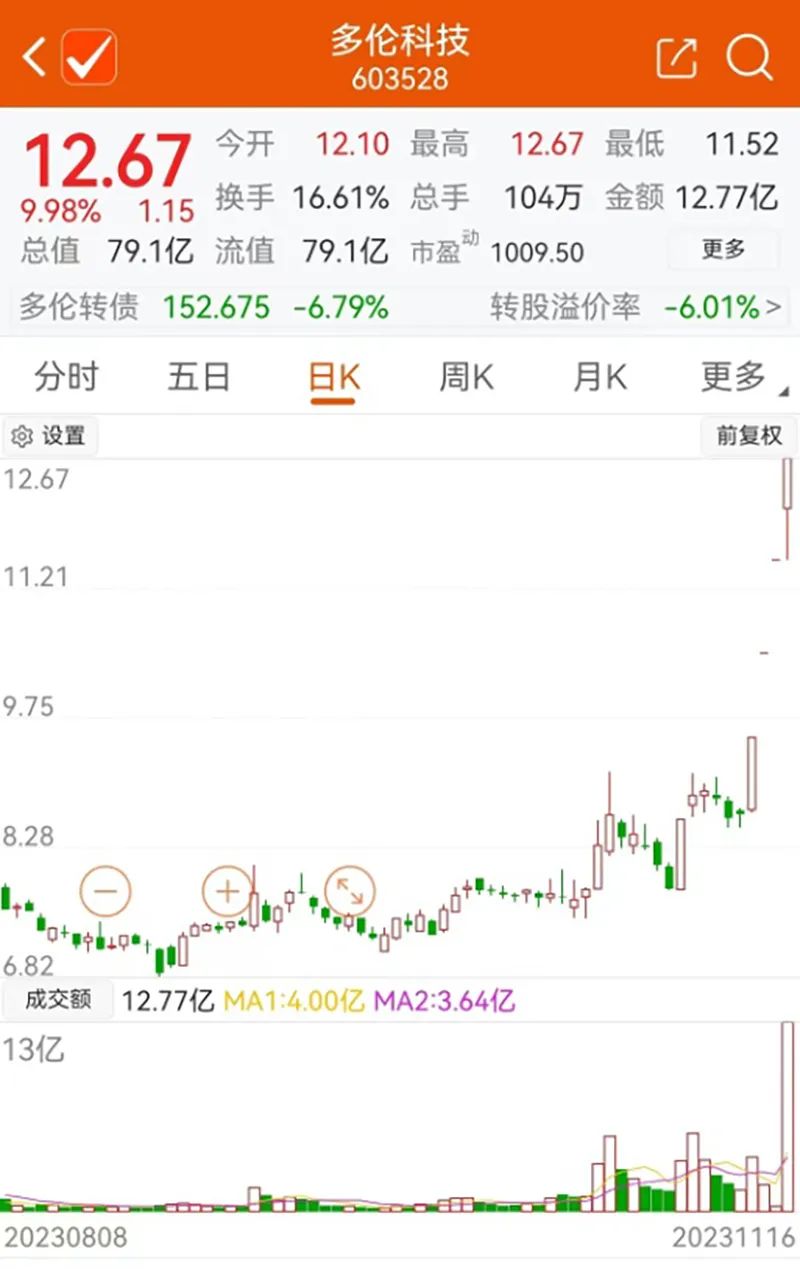Tap 更多 button for more quote data

point(723,249)
